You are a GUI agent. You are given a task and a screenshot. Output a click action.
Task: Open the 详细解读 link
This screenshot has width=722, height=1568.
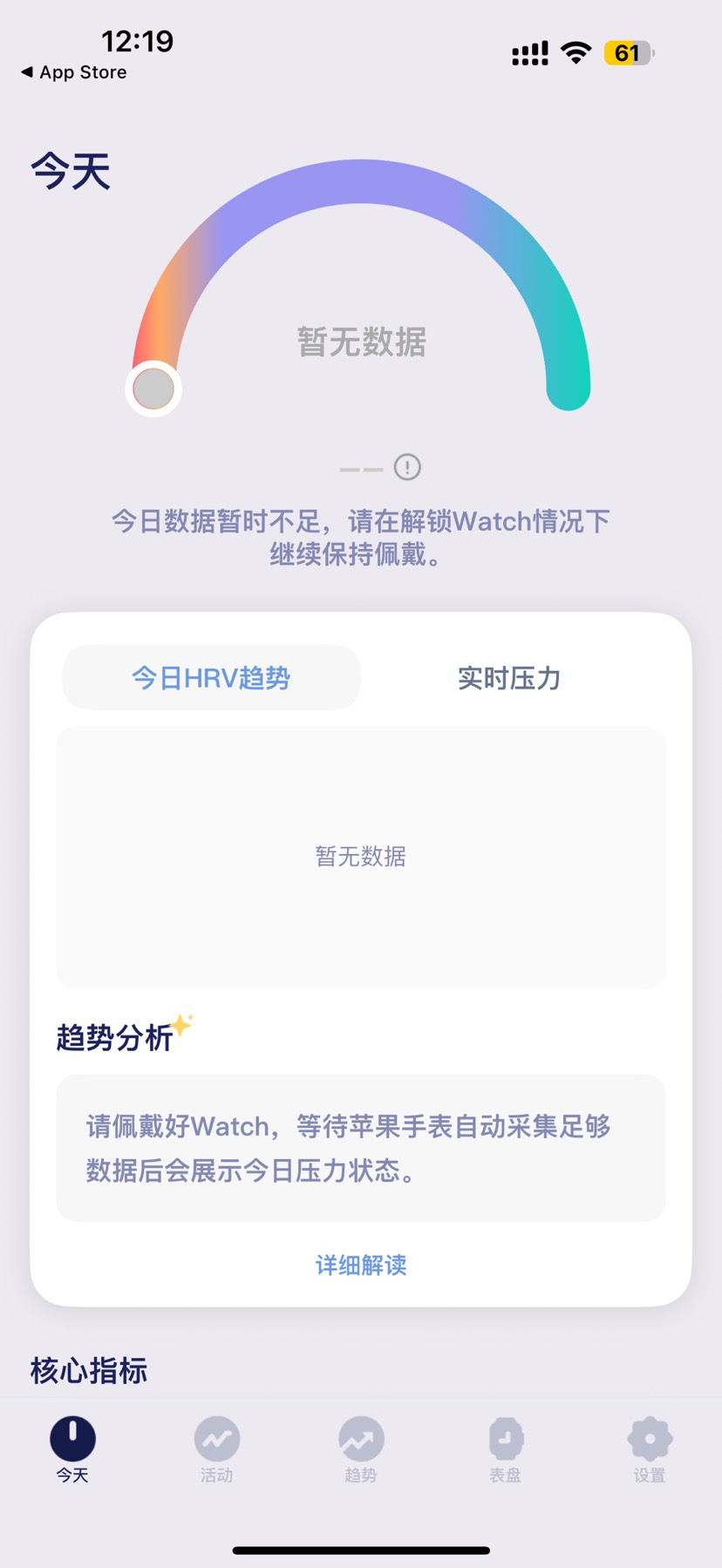(361, 1265)
